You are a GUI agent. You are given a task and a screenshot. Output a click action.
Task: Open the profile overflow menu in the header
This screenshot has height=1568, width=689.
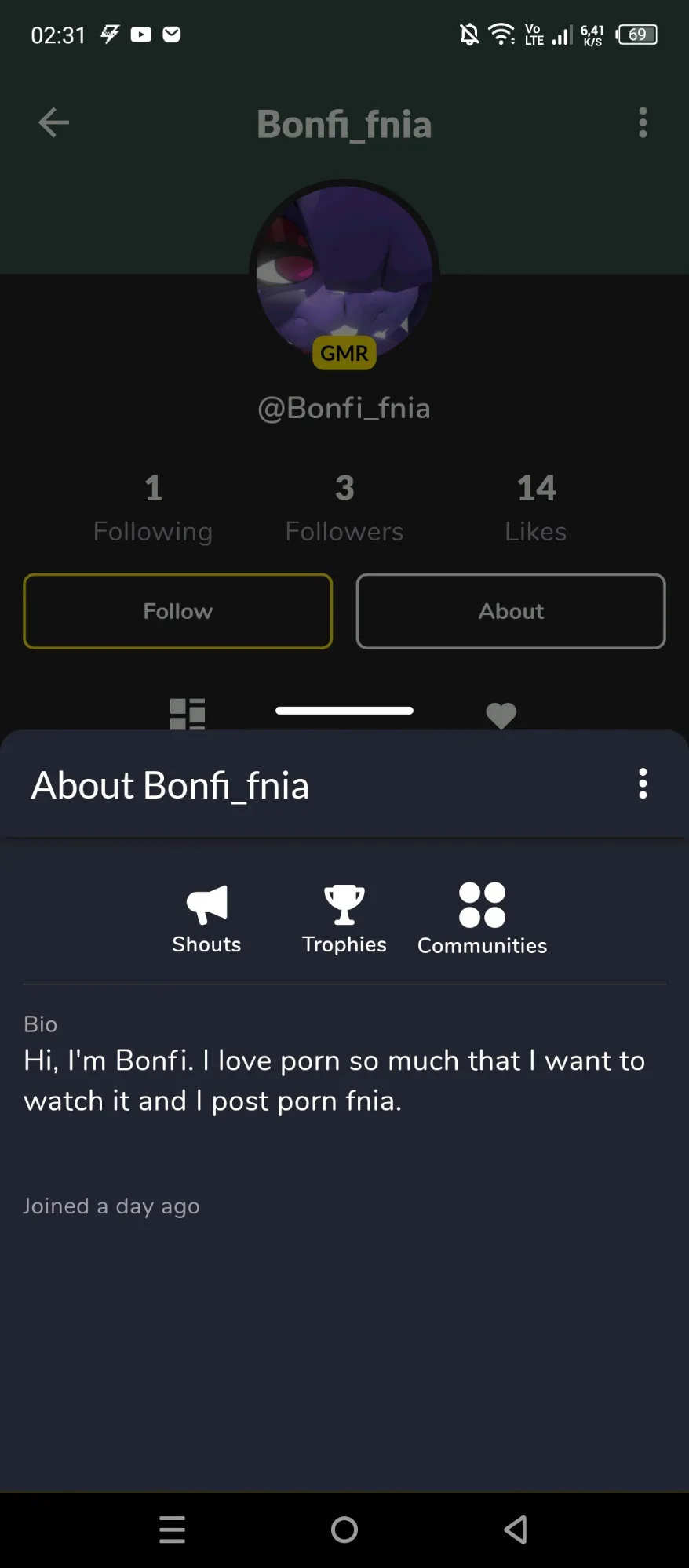[x=643, y=122]
